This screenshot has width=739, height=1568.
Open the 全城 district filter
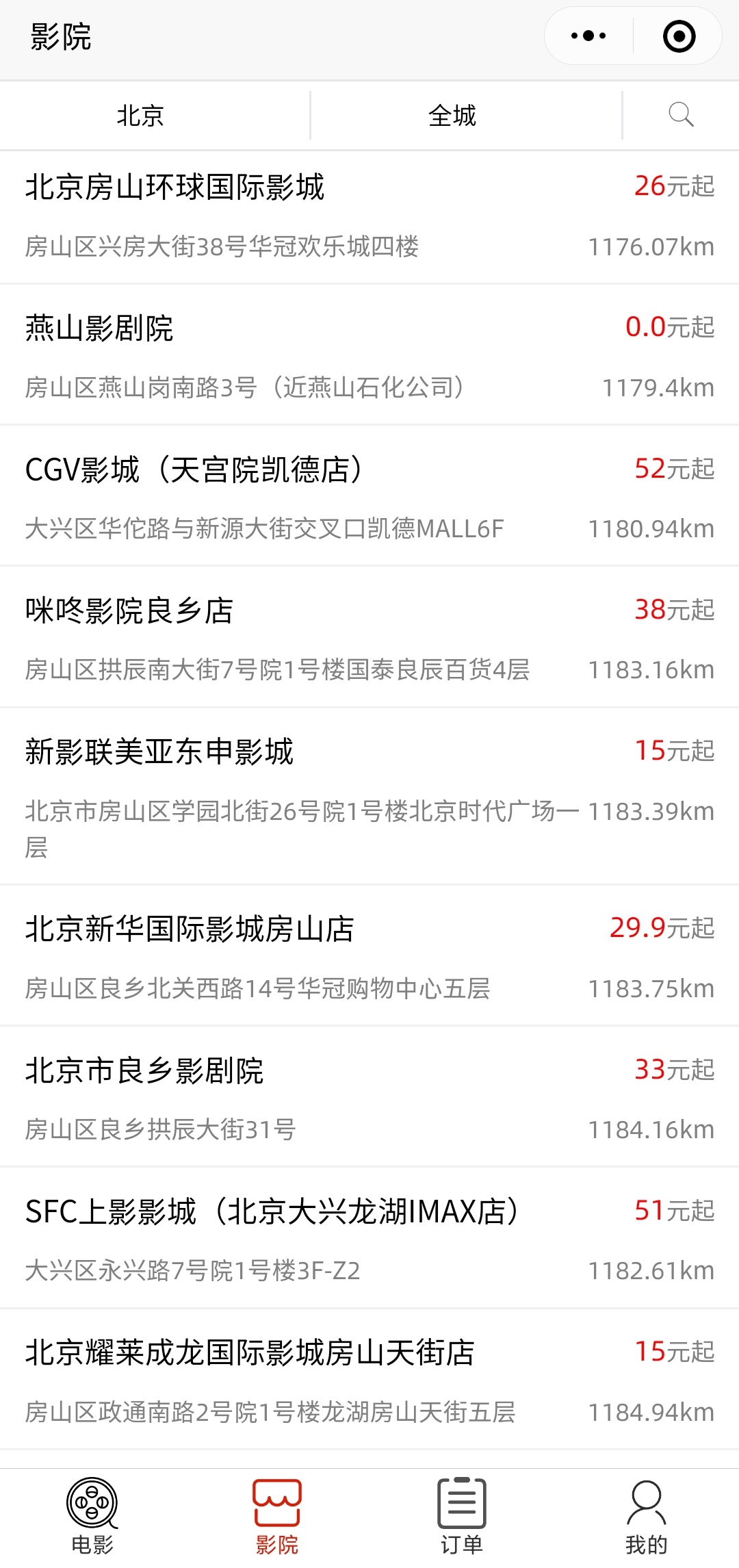coord(452,115)
